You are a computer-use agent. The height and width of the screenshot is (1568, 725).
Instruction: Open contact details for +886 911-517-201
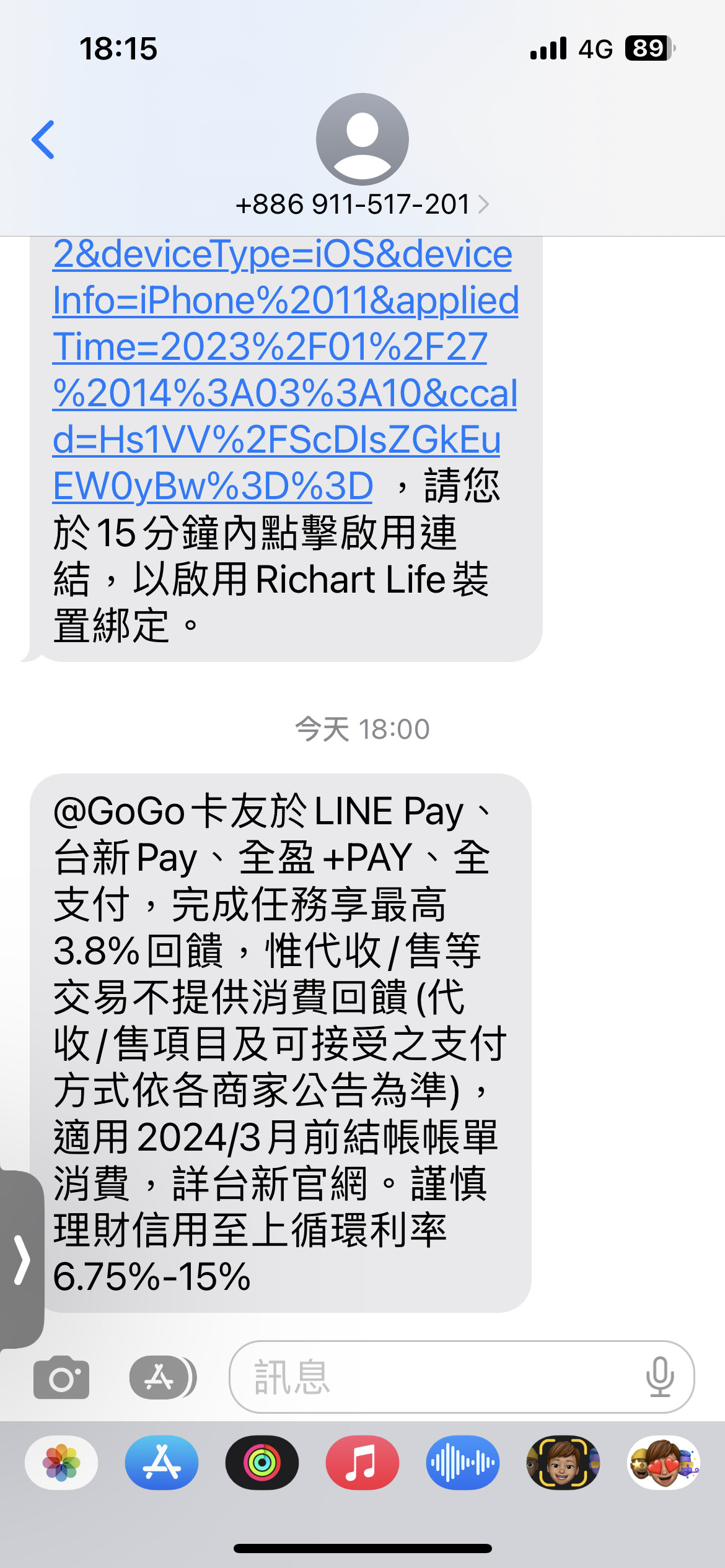tap(362, 204)
